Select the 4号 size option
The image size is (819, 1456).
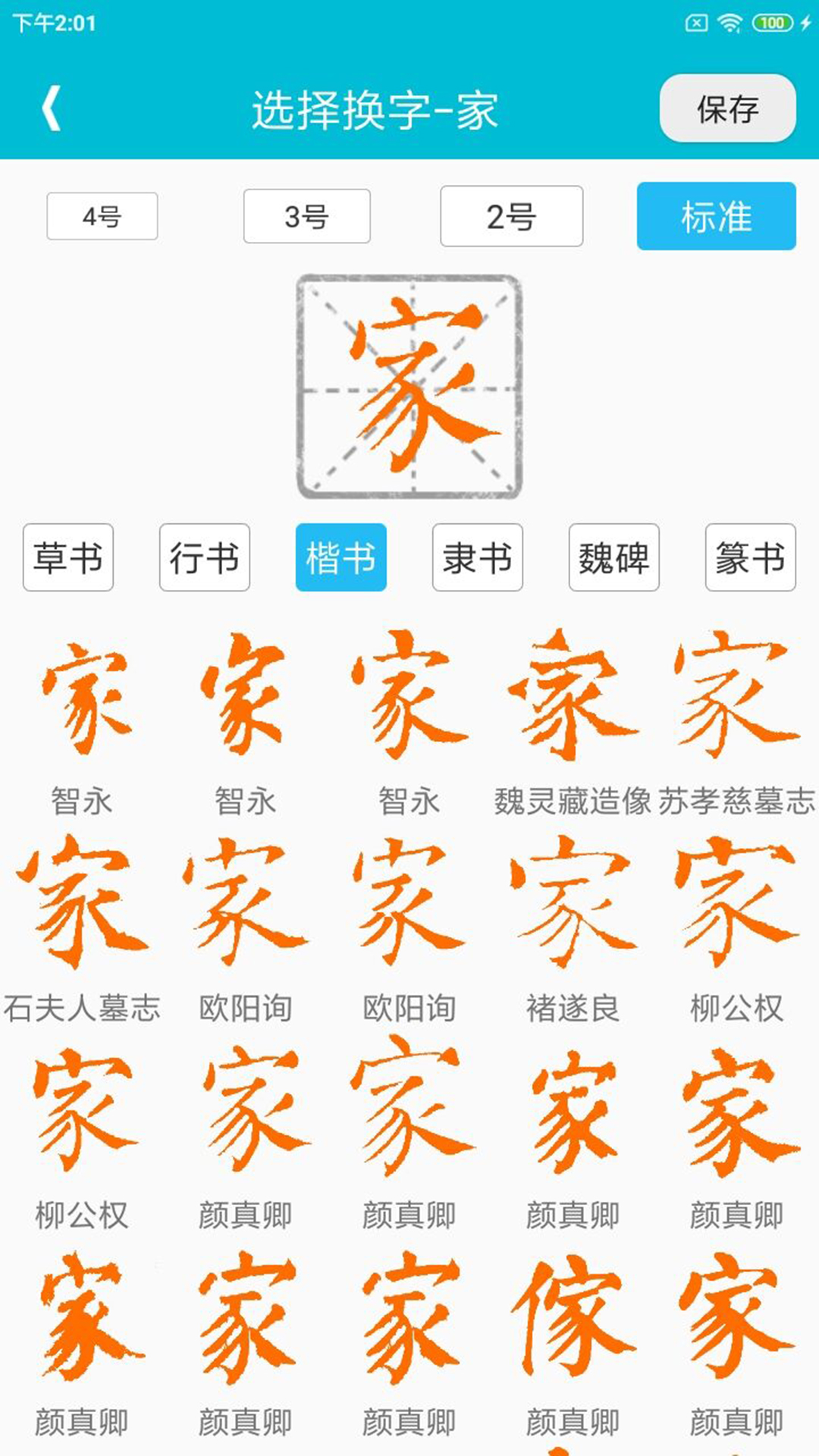click(102, 217)
